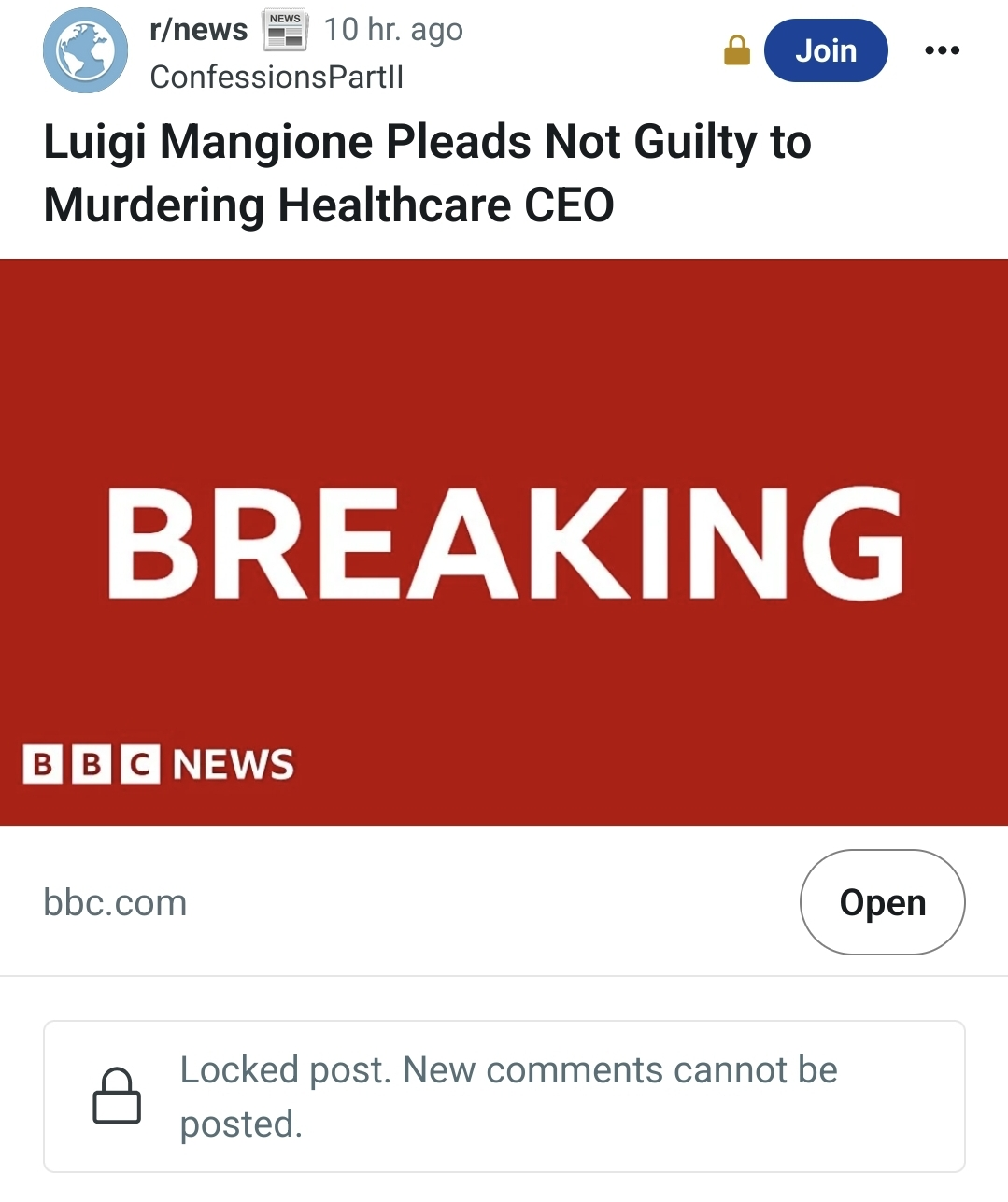Image resolution: width=1008 pixels, height=1202 pixels.
Task: Open the r/news community page
Action: point(198,30)
